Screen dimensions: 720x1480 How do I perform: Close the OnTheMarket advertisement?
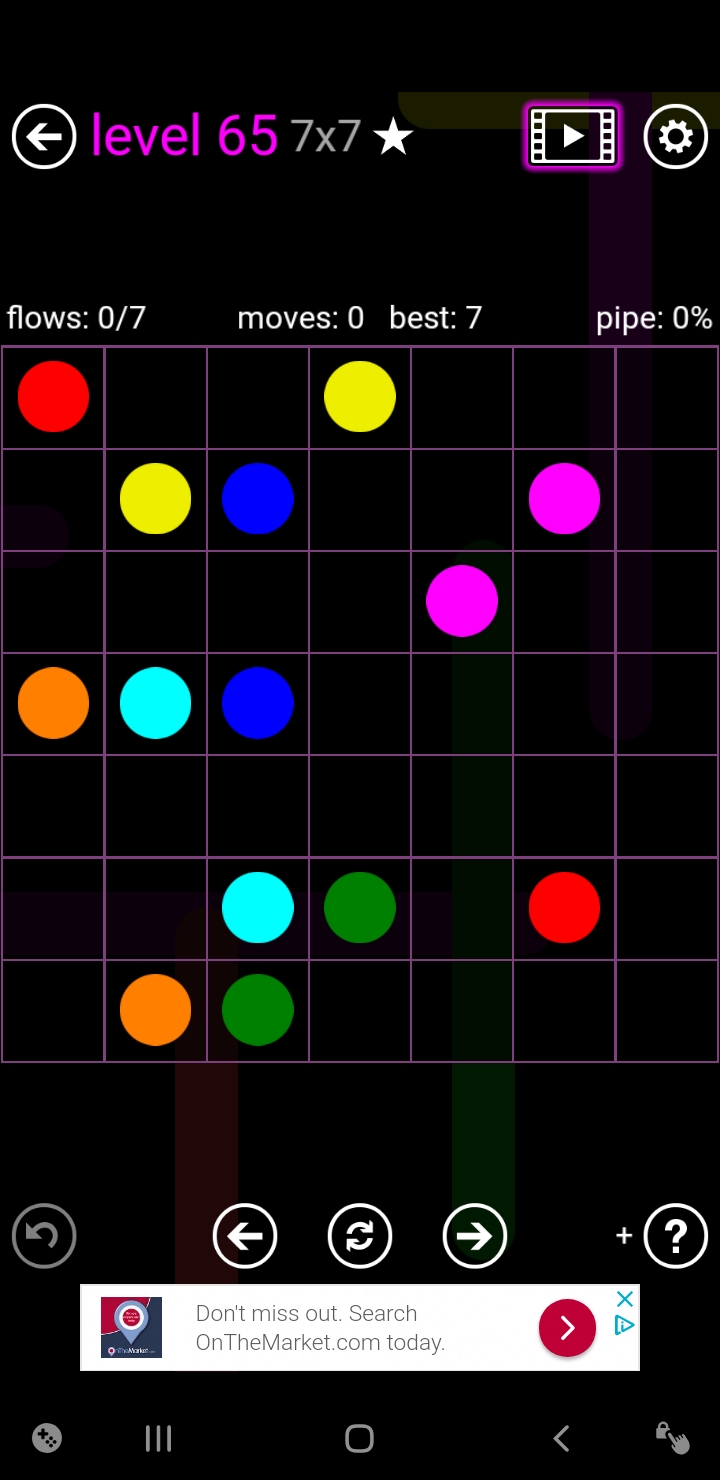625,1299
